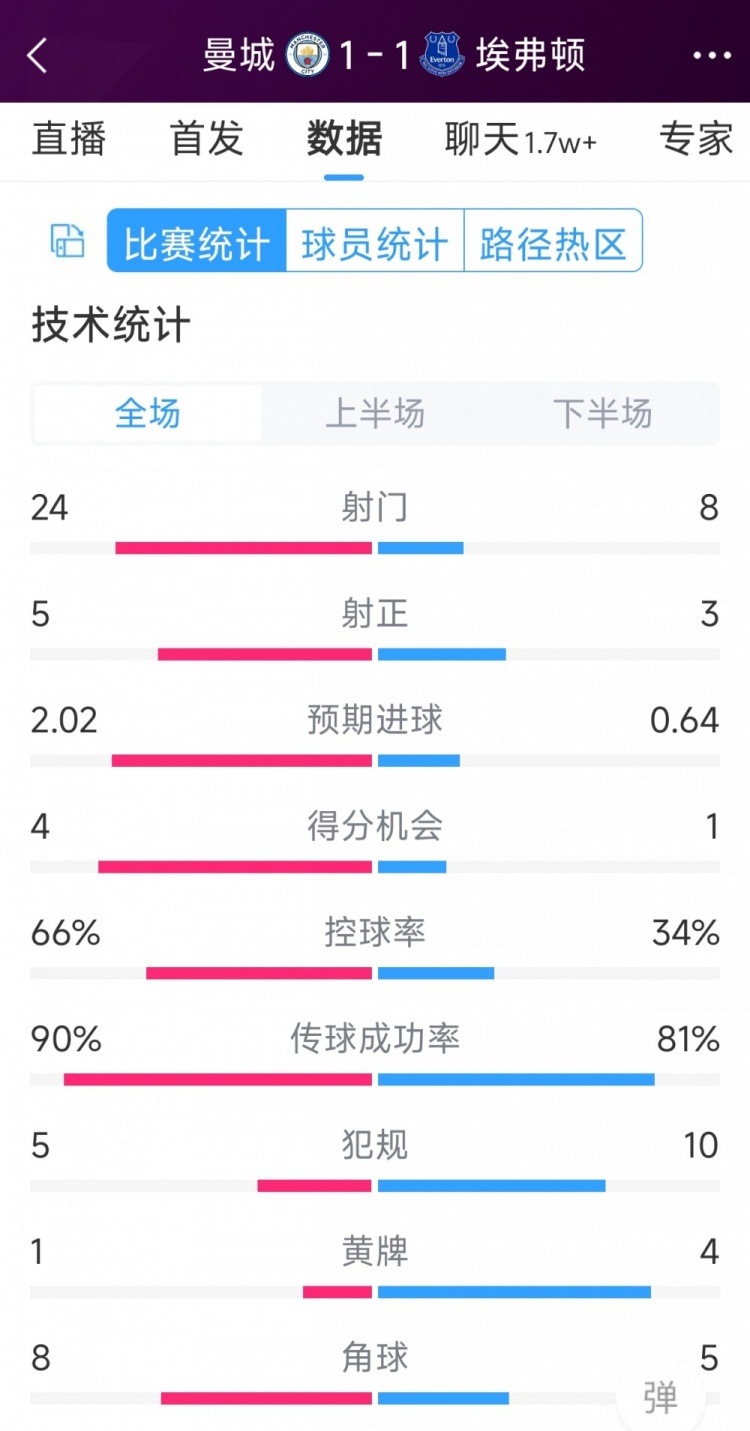Click the back arrow at top left
Viewport: 750px width, 1431px height.
click(38, 57)
